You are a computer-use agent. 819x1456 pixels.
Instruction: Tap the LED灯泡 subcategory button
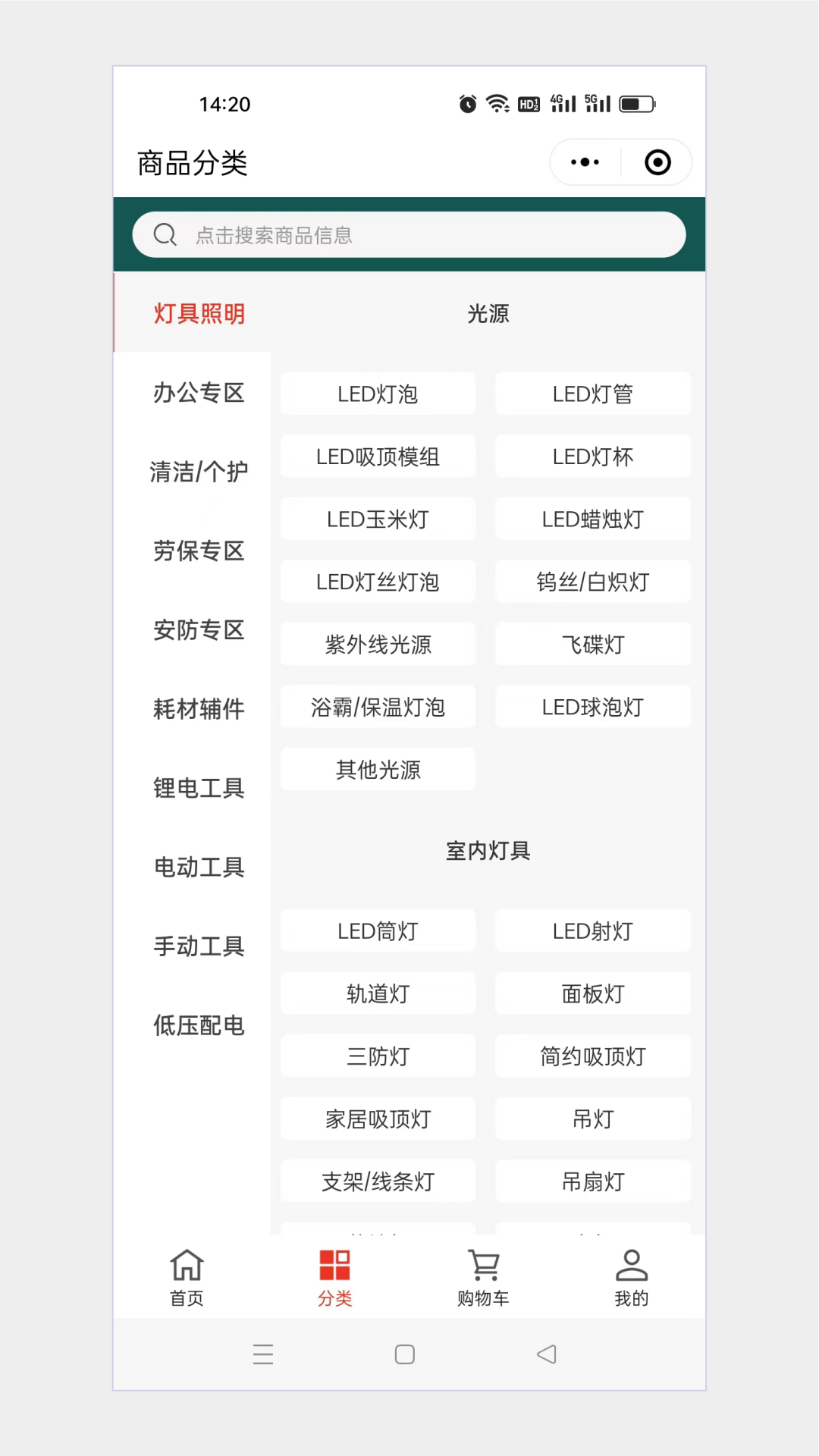click(377, 394)
